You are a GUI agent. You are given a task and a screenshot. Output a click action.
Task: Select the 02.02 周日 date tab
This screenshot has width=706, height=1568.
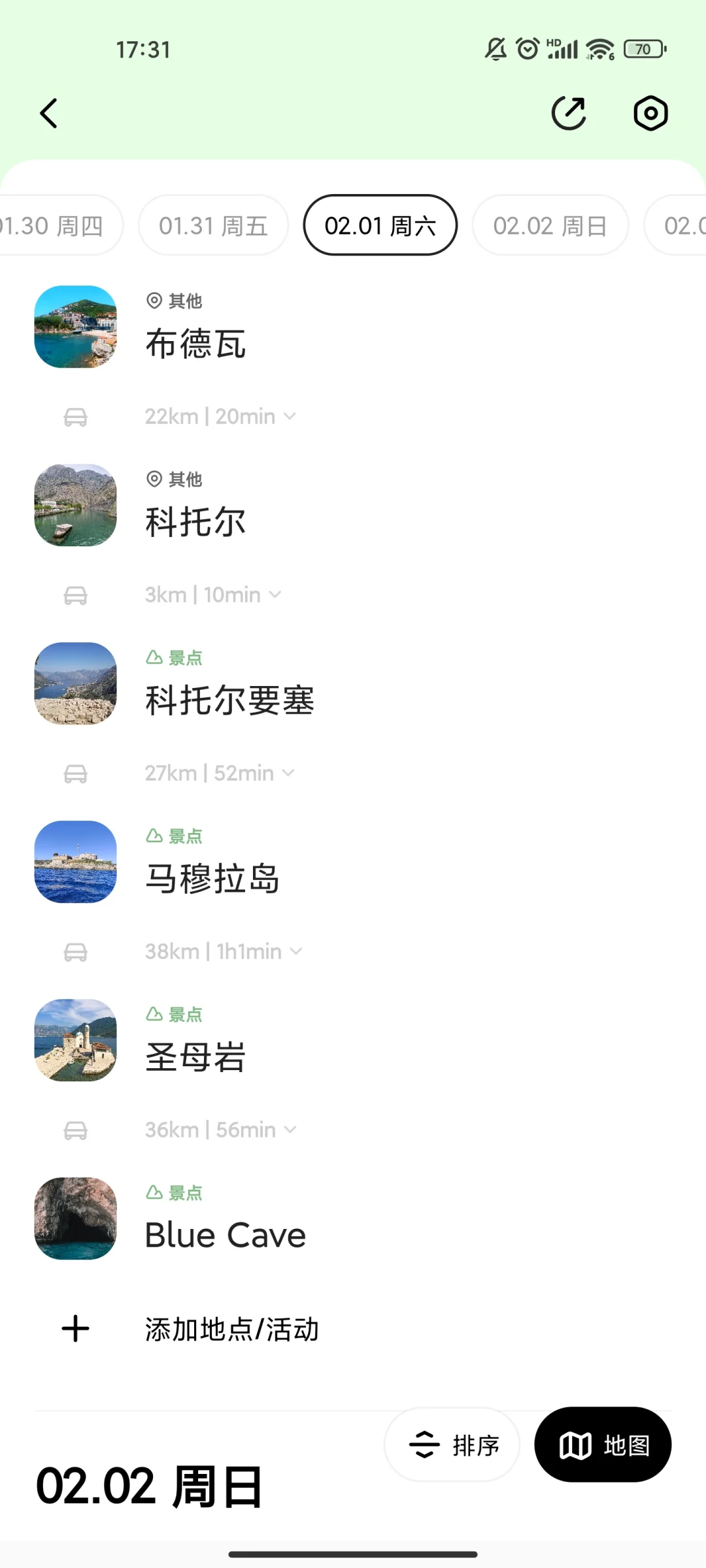click(550, 226)
